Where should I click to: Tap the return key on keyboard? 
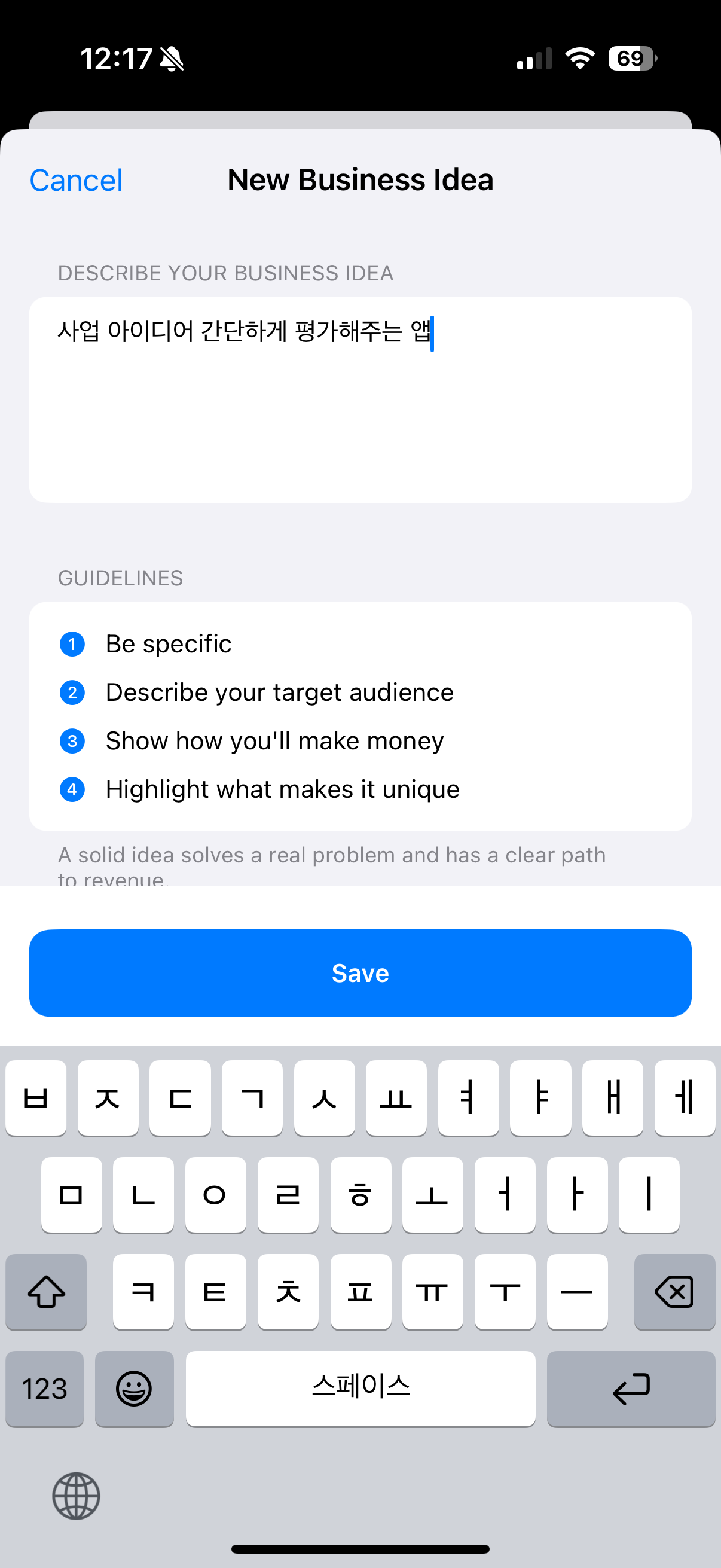click(631, 1389)
